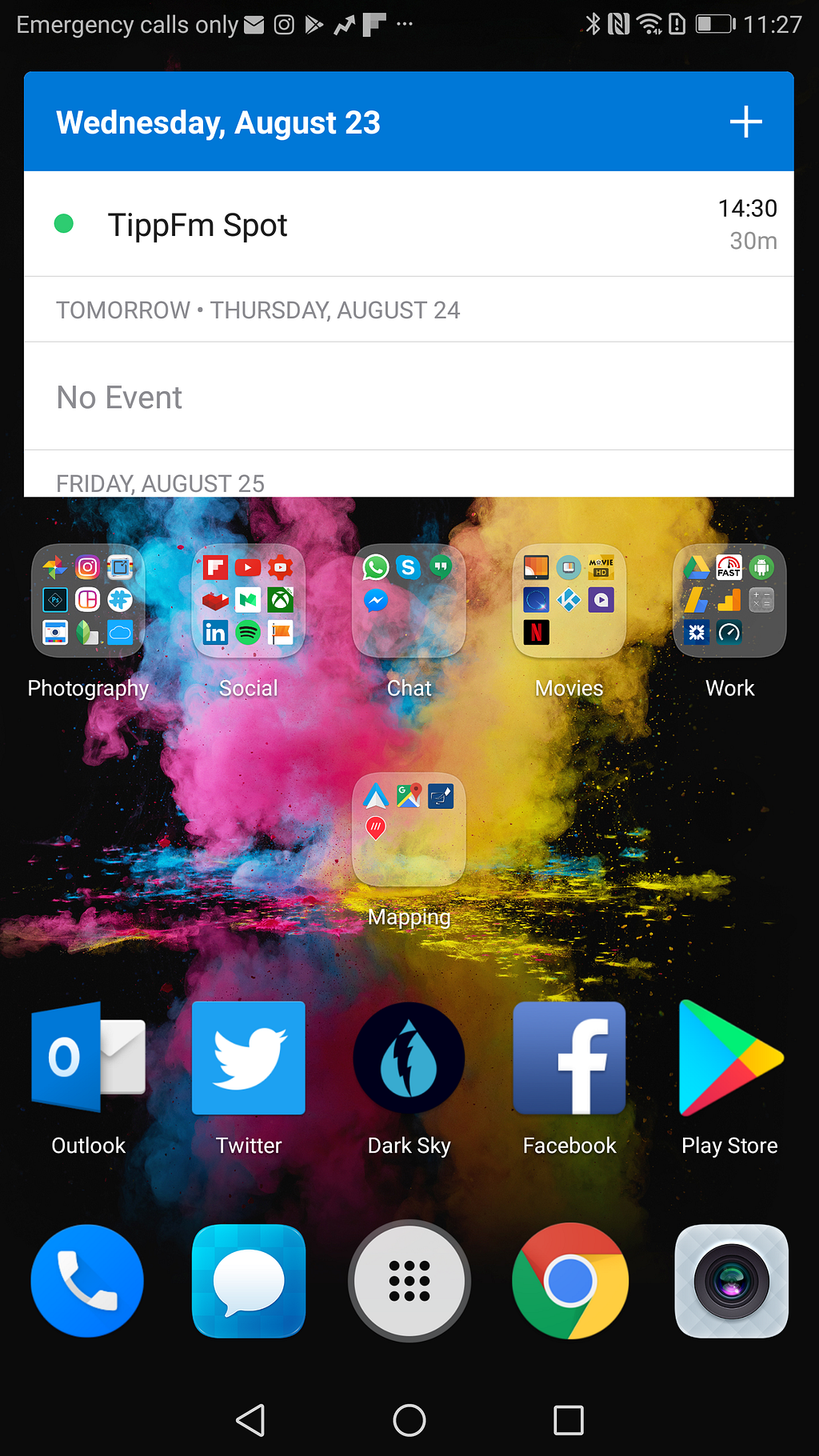Open the Photography folder

[88, 601]
